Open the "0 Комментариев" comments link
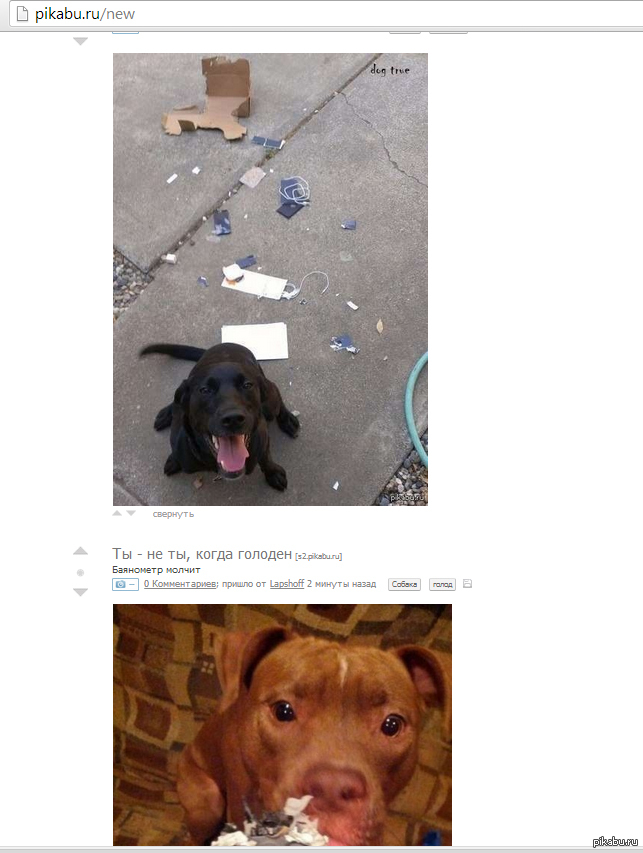The width and height of the screenshot is (643, 853). [181, 584]
